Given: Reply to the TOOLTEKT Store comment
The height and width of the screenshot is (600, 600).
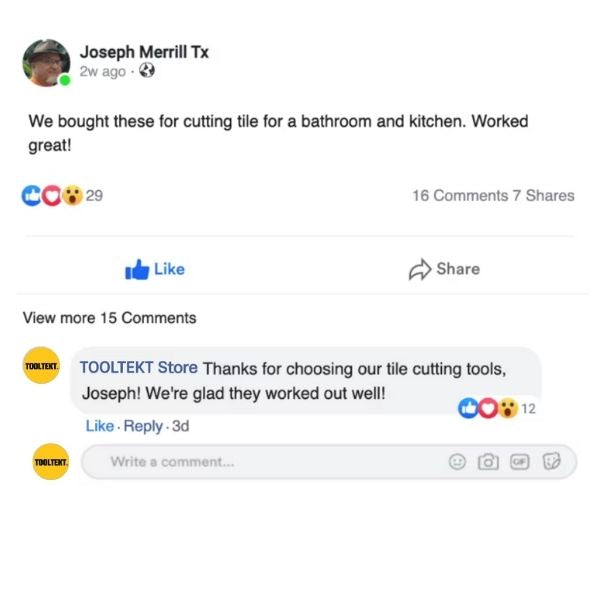Looking at the screenshot, I should coord(143,426).
